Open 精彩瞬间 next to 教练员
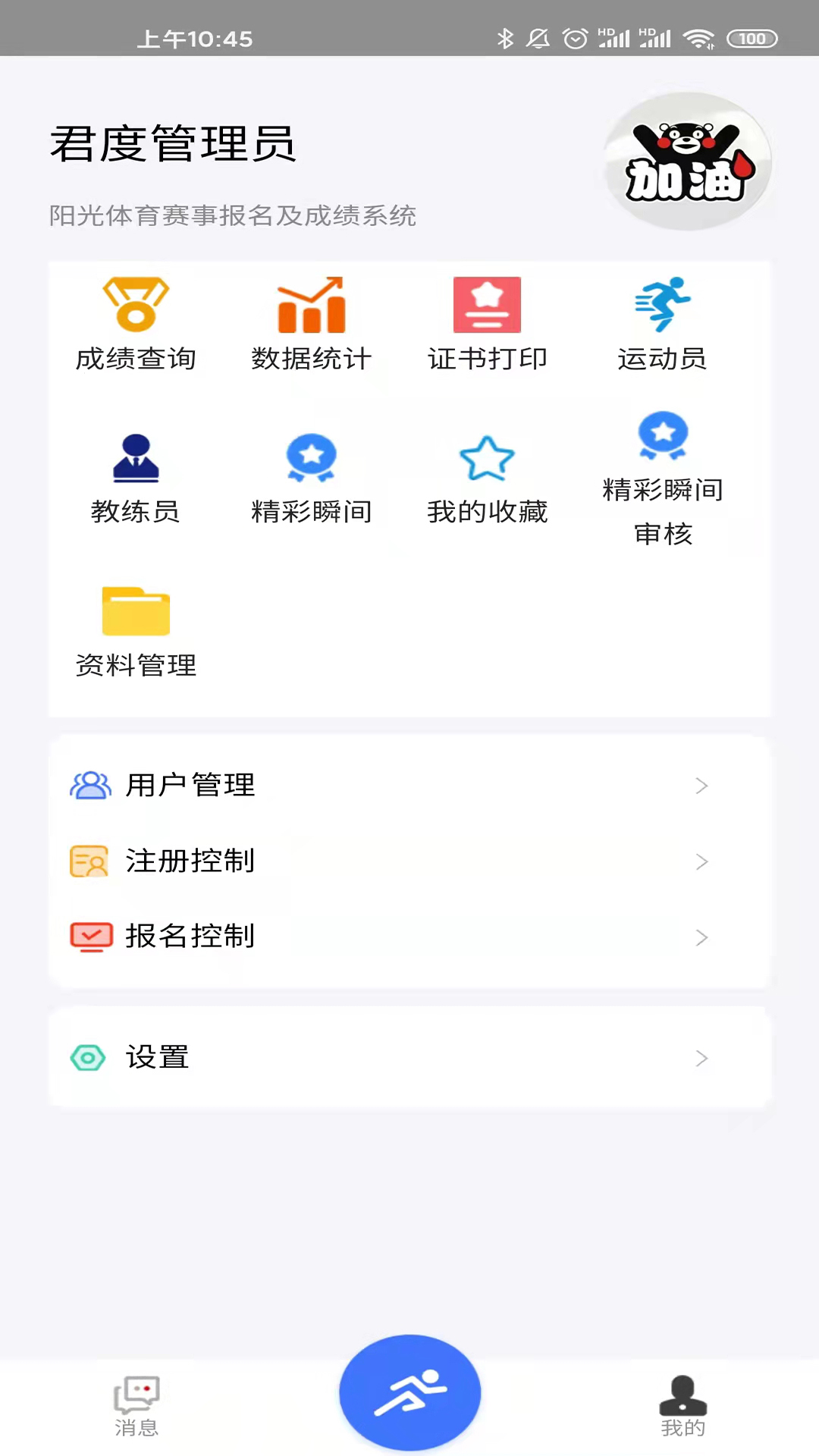This screenshot has width=819, height=1456. pos(312,479)
